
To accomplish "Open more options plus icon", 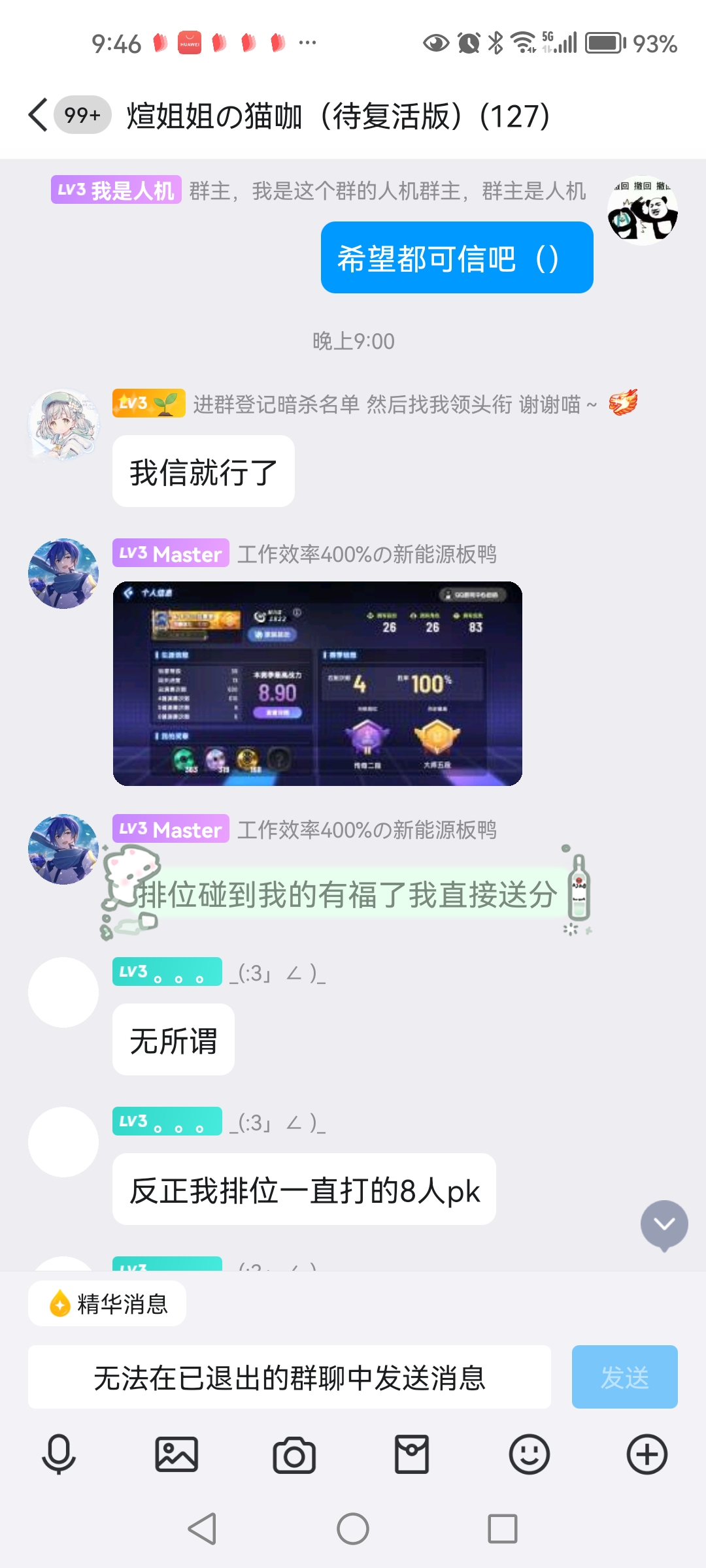I will [647, 1454].
